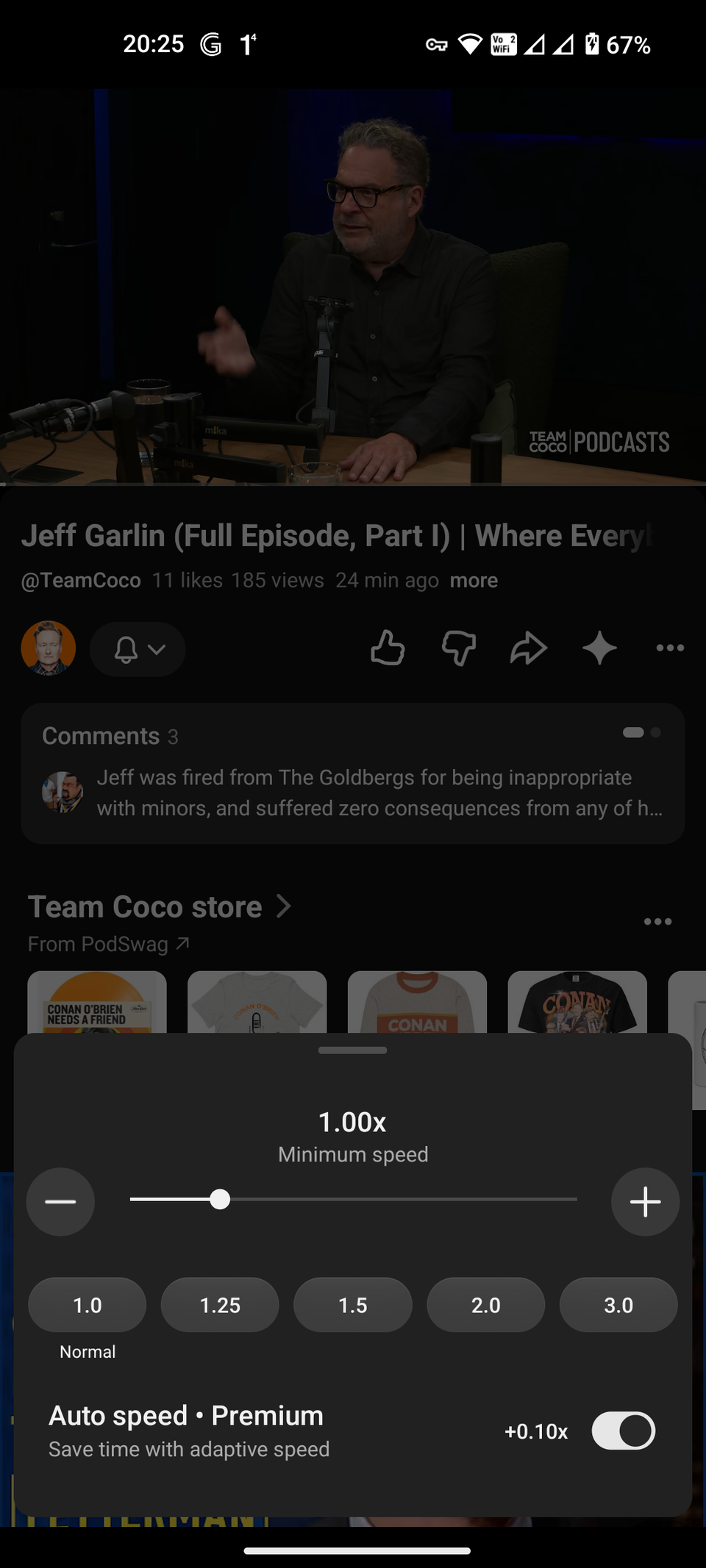Pick the 3.0 speed preset

(618, 1305)
